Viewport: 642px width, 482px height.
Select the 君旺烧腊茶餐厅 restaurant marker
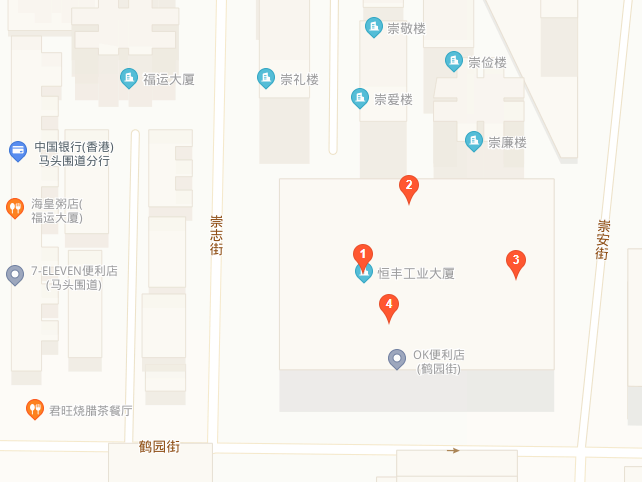35,409
